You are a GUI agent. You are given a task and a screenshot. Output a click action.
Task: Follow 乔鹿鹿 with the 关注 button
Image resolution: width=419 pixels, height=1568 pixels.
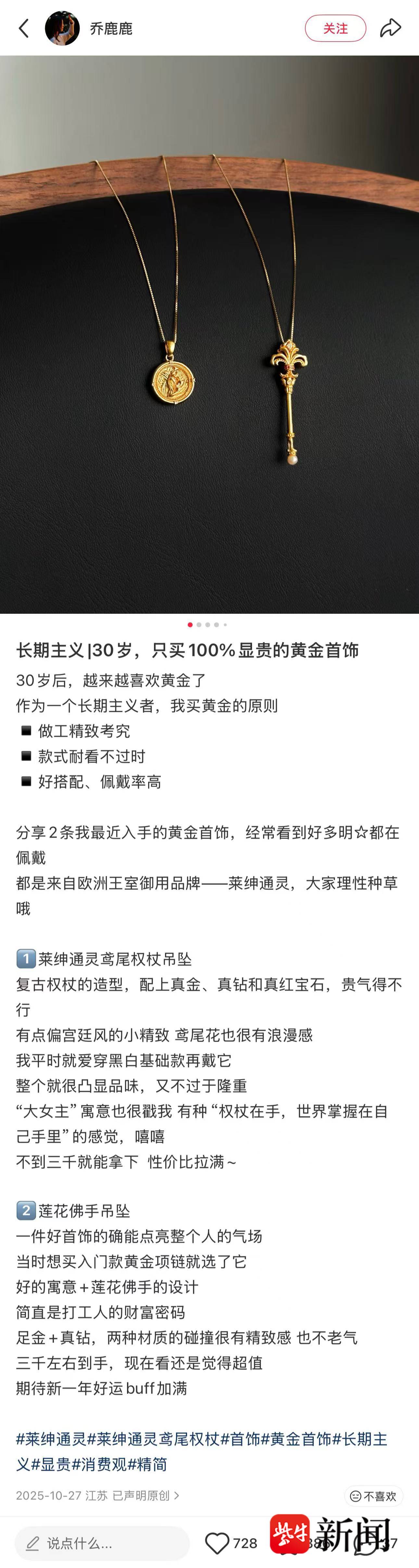tap(335, 28)
